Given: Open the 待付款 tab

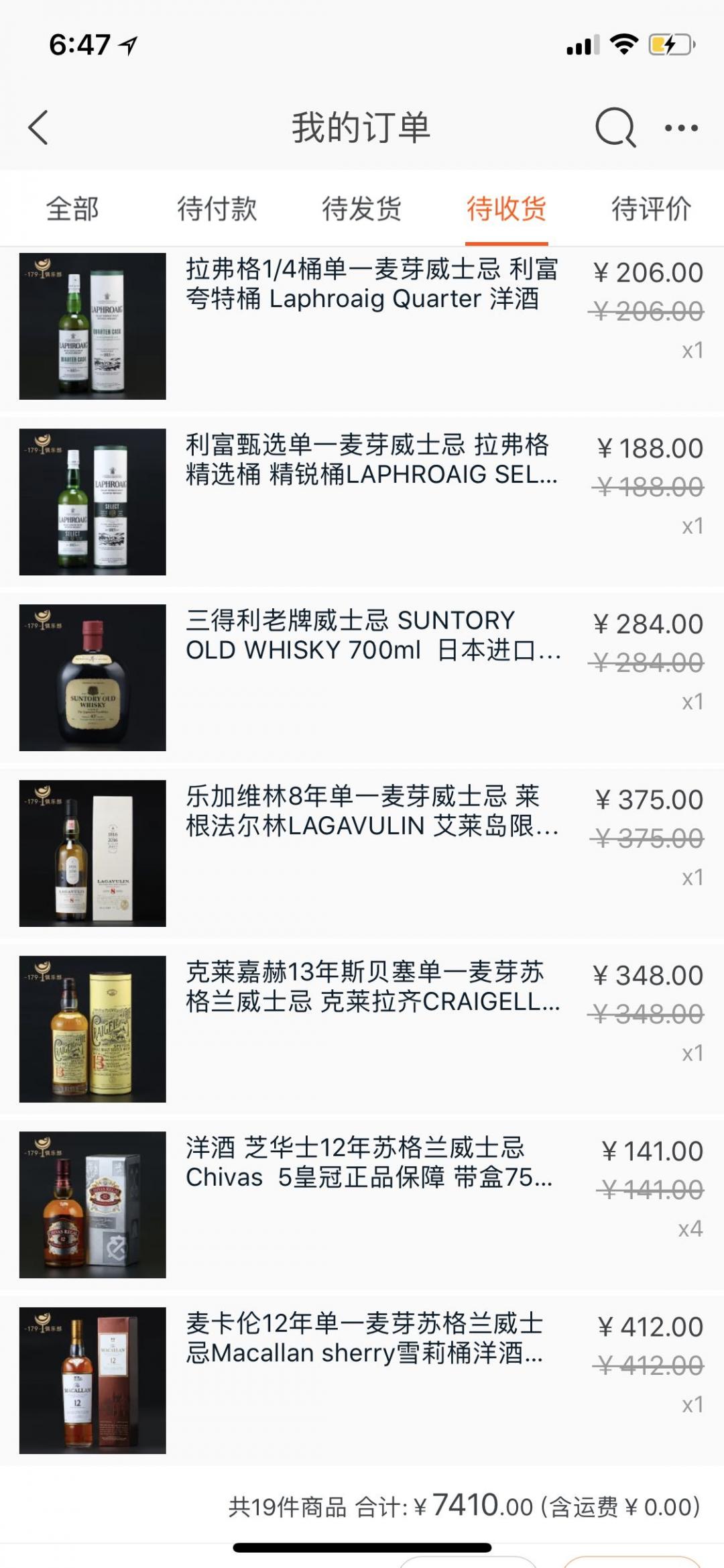Looking at the screenshot, I should tap(216, 209).
